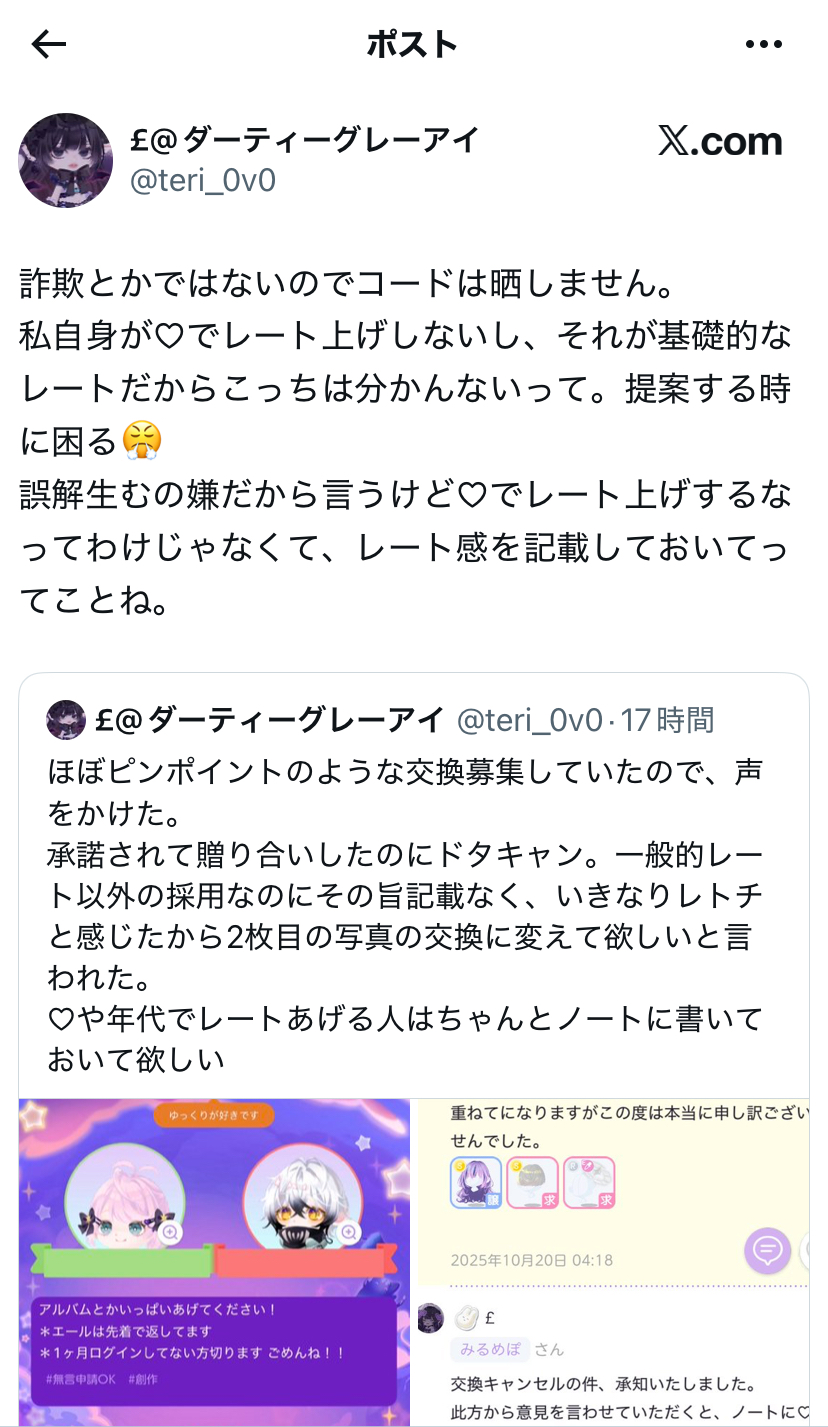View the quoted post's right chat image

[x=612, y=1262]
